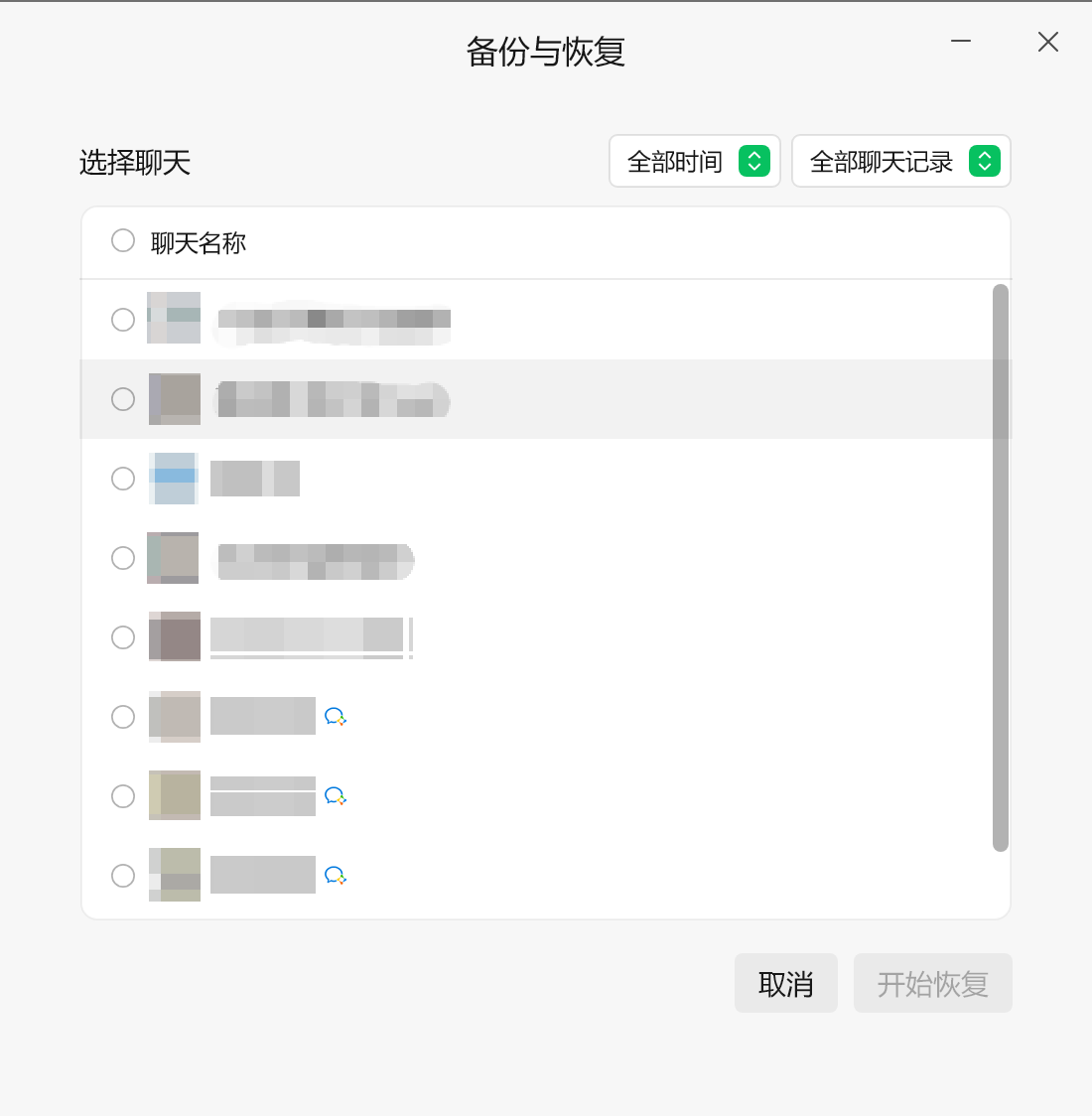The width and height of the screenshot is (1092, 1116).
Task: Minimize the 备份与恢复 window
Action: (960, 42)
